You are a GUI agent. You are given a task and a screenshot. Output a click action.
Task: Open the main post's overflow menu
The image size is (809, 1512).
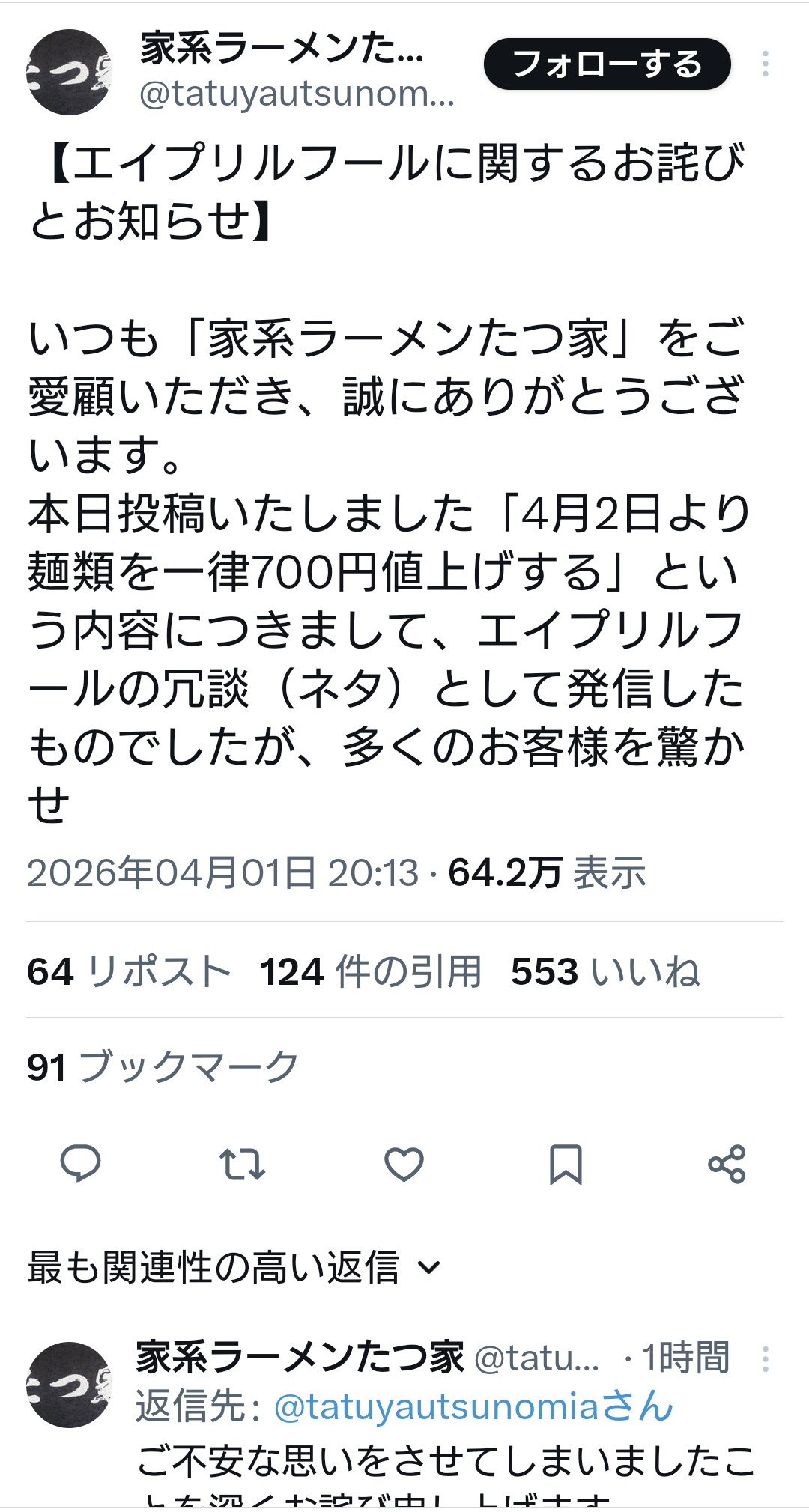pos(765,64)
